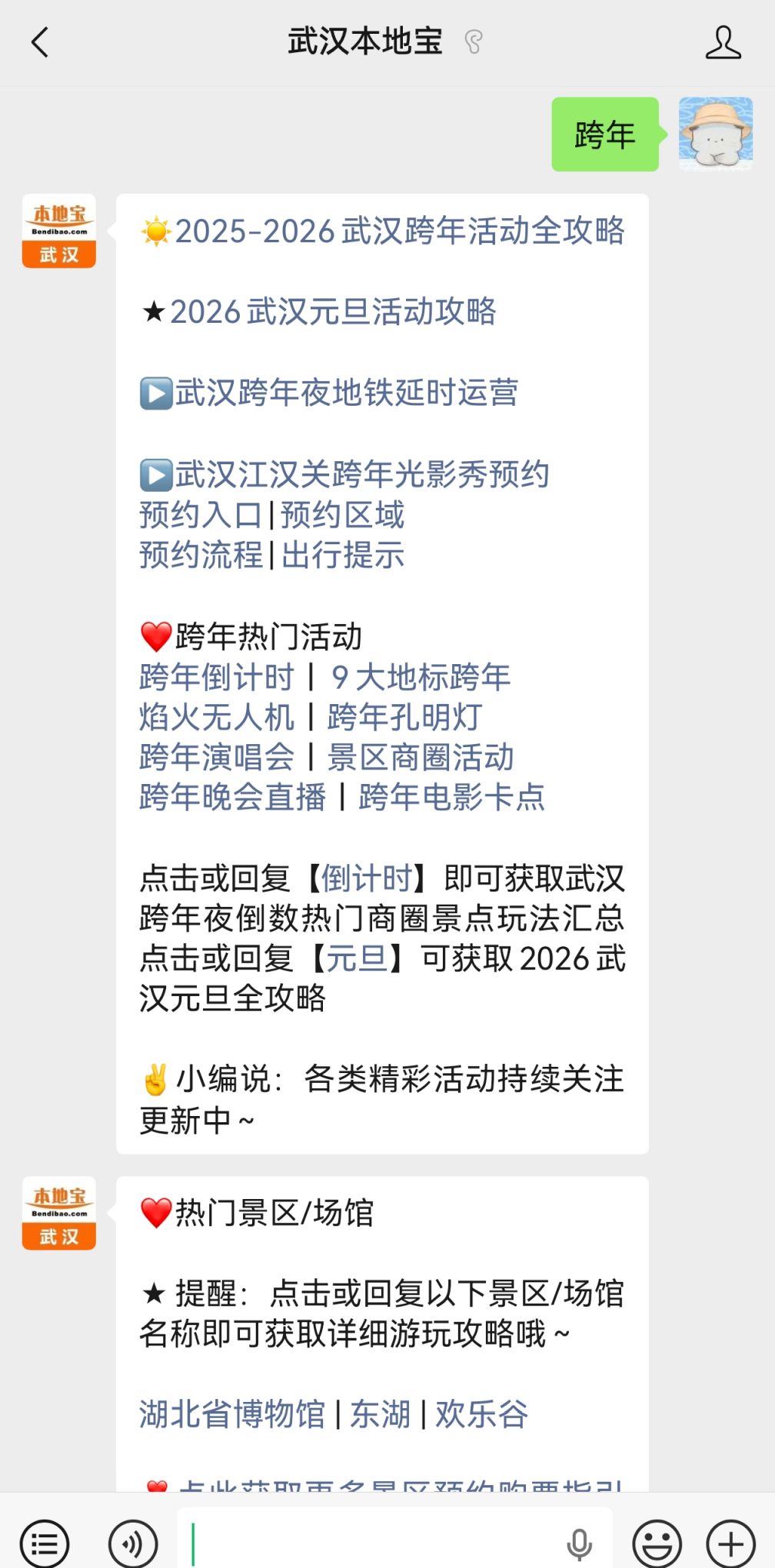
Task: Open the 跨年电影卡点 link
Action: (451, 797)
